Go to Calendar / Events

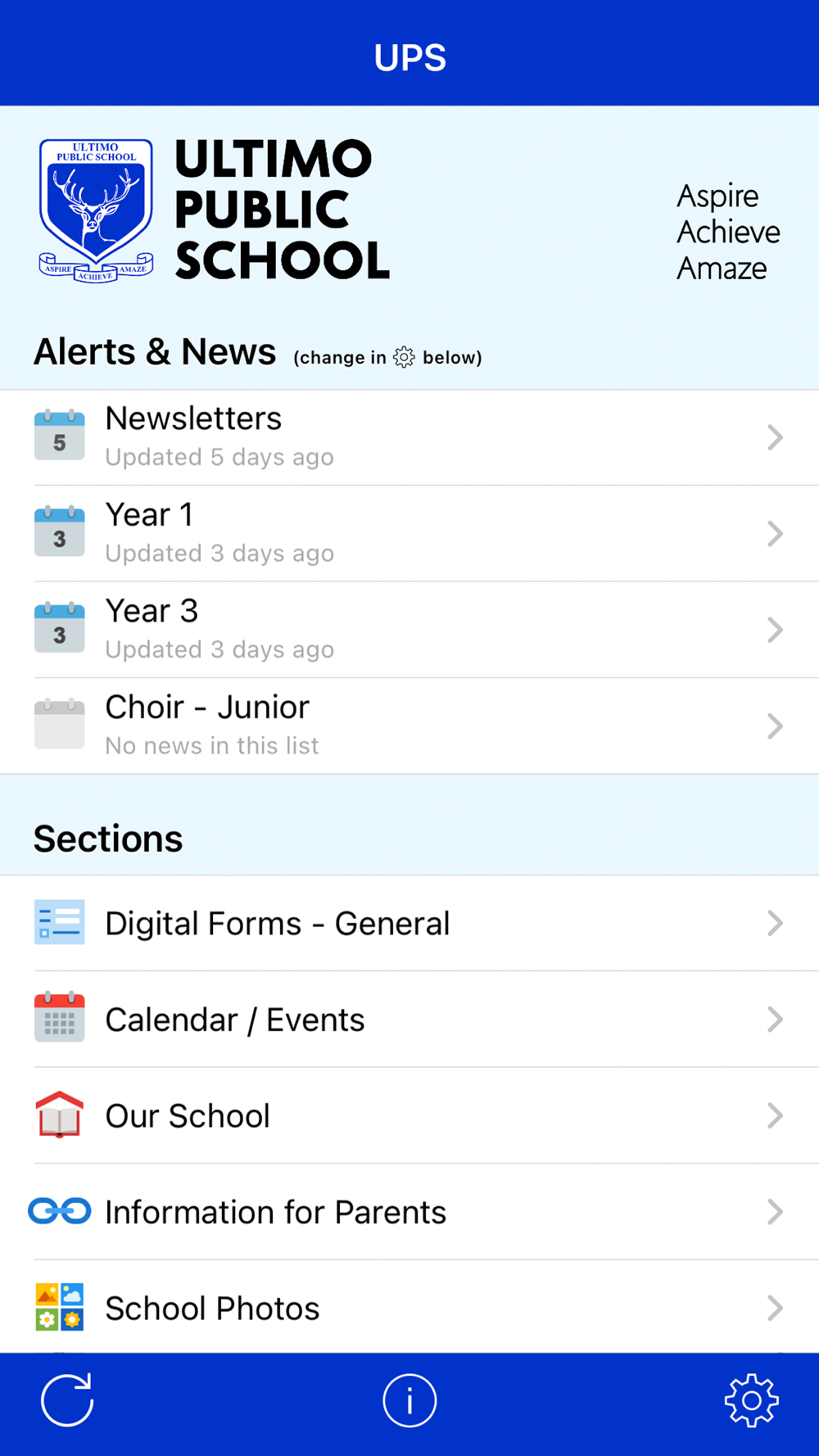point(409,1020)
